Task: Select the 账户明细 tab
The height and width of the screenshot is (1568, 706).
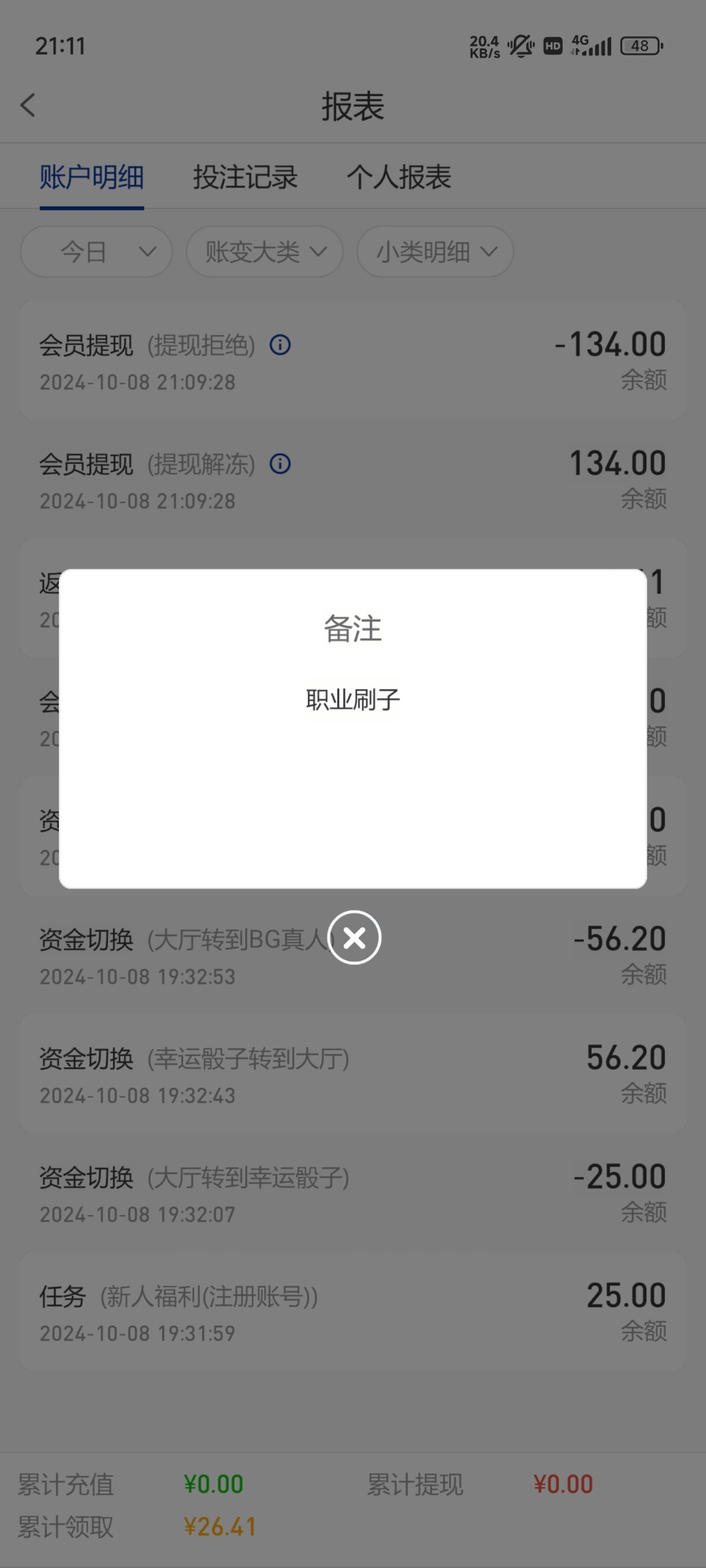Action: [92, 177]
